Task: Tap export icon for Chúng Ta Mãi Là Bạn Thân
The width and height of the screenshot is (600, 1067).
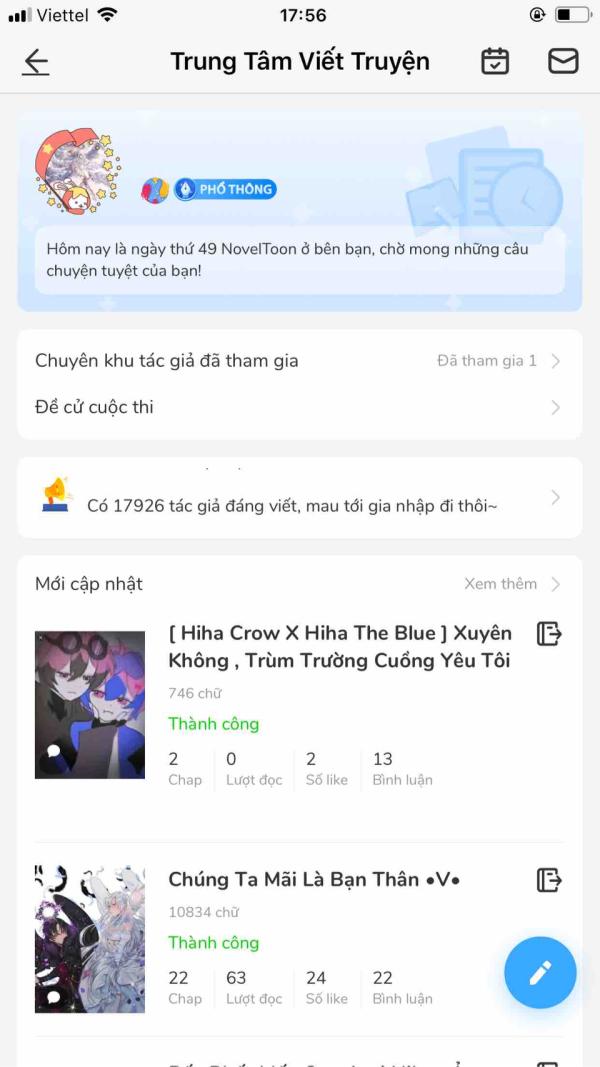Action: coord(549,880)
